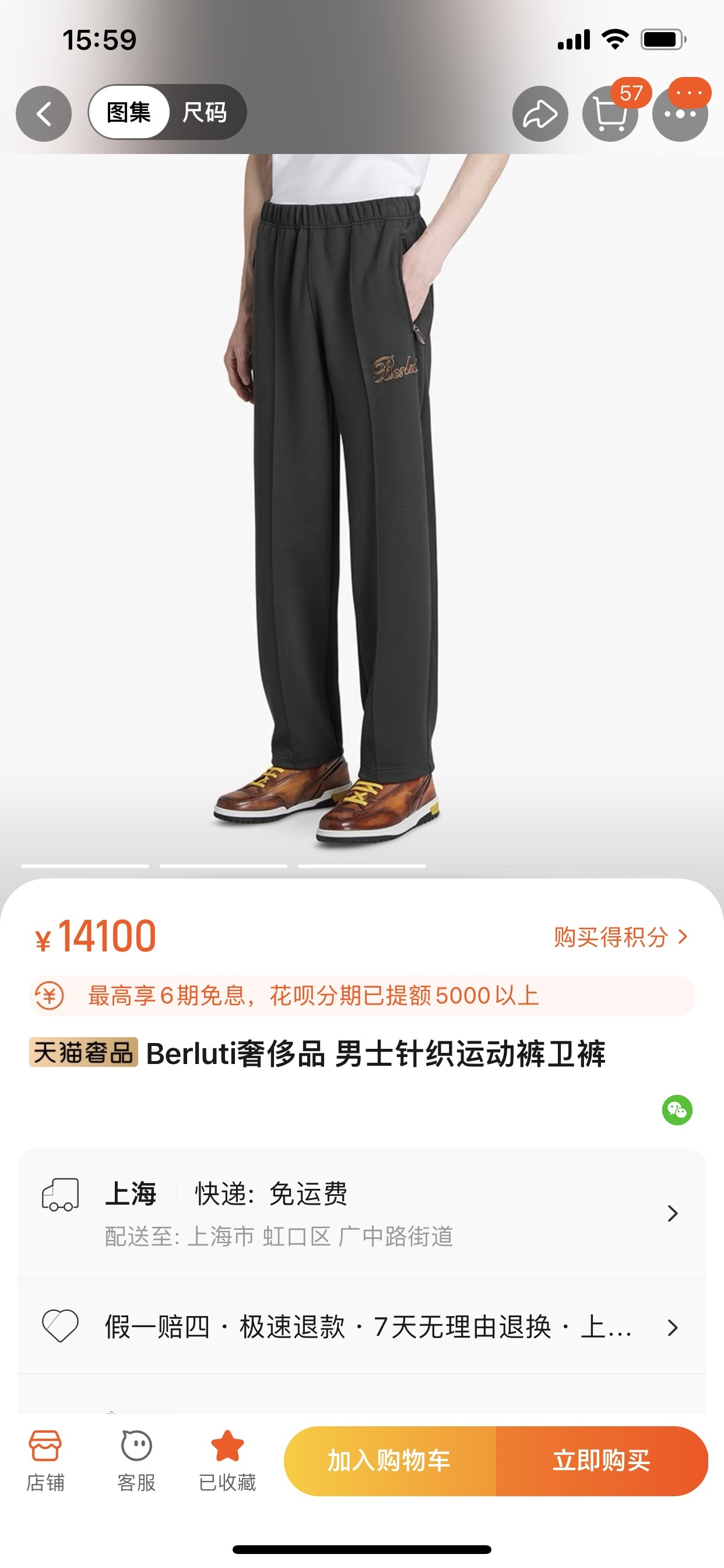Remove item from favorites via 已收藏
Viewport: 724px width, 1568px height.
click(x=227, y=1460)
